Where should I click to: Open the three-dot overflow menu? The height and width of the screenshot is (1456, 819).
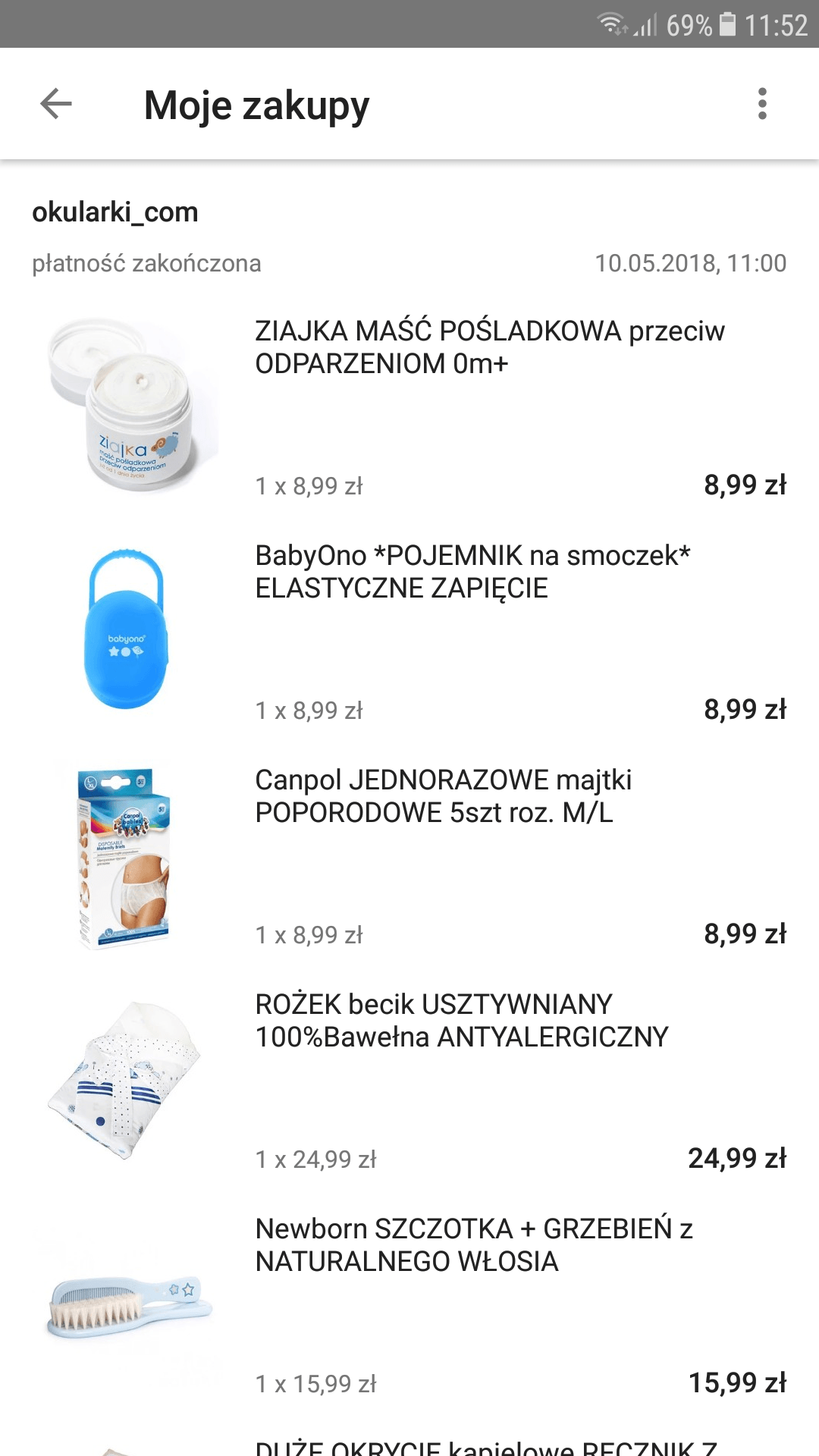tap(762, 104)
